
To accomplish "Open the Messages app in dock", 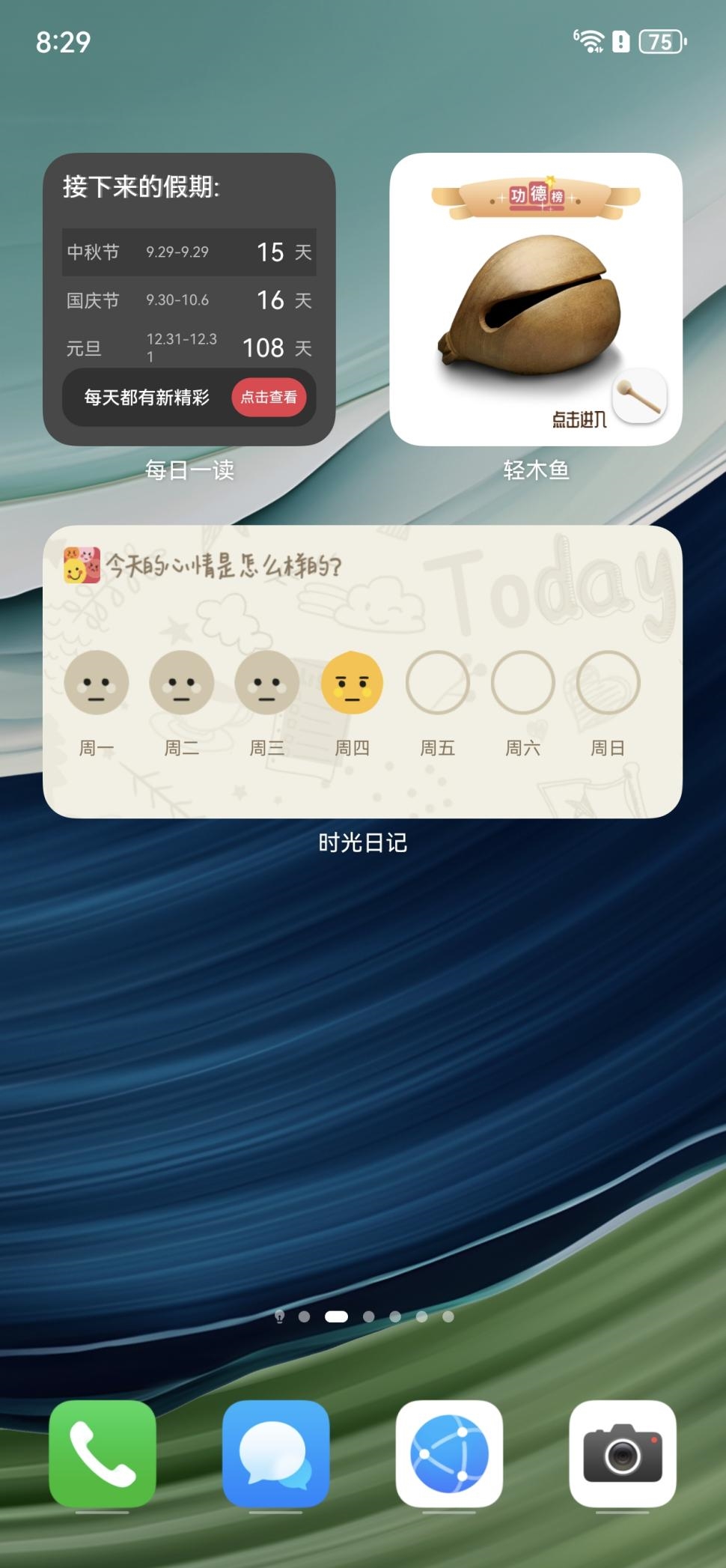I will point(275,1453).
